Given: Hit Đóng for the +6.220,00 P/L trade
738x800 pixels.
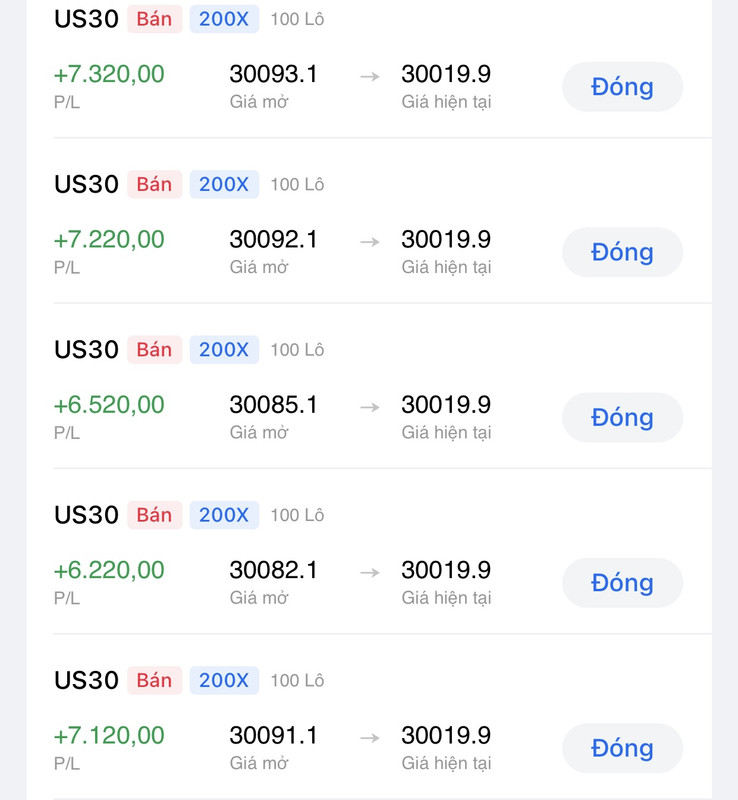Looking at the screenshot, I should pos(622,583).
